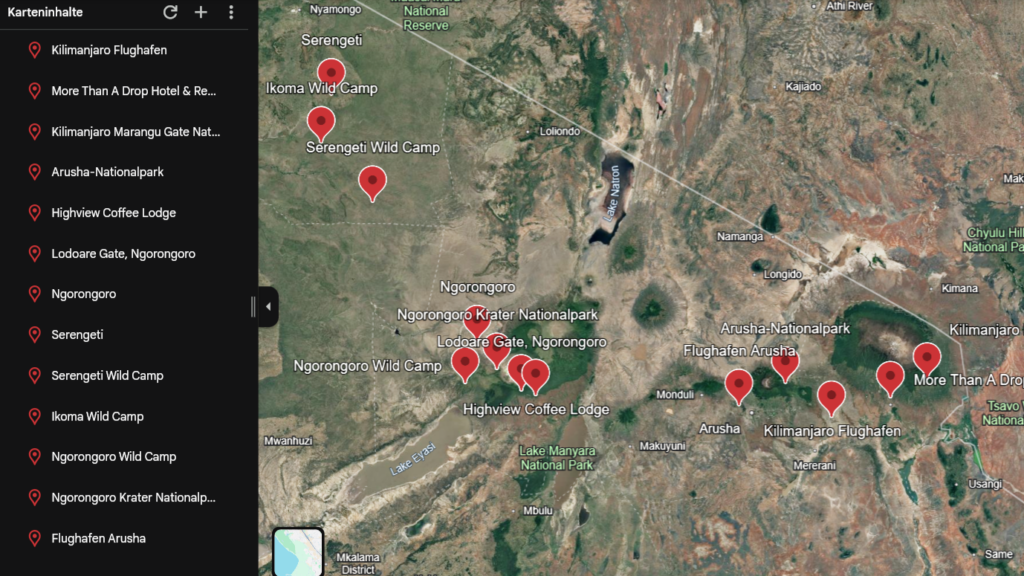
Task: Open the Karteninhalte overflow menu
Action: [x=231, y=13]
